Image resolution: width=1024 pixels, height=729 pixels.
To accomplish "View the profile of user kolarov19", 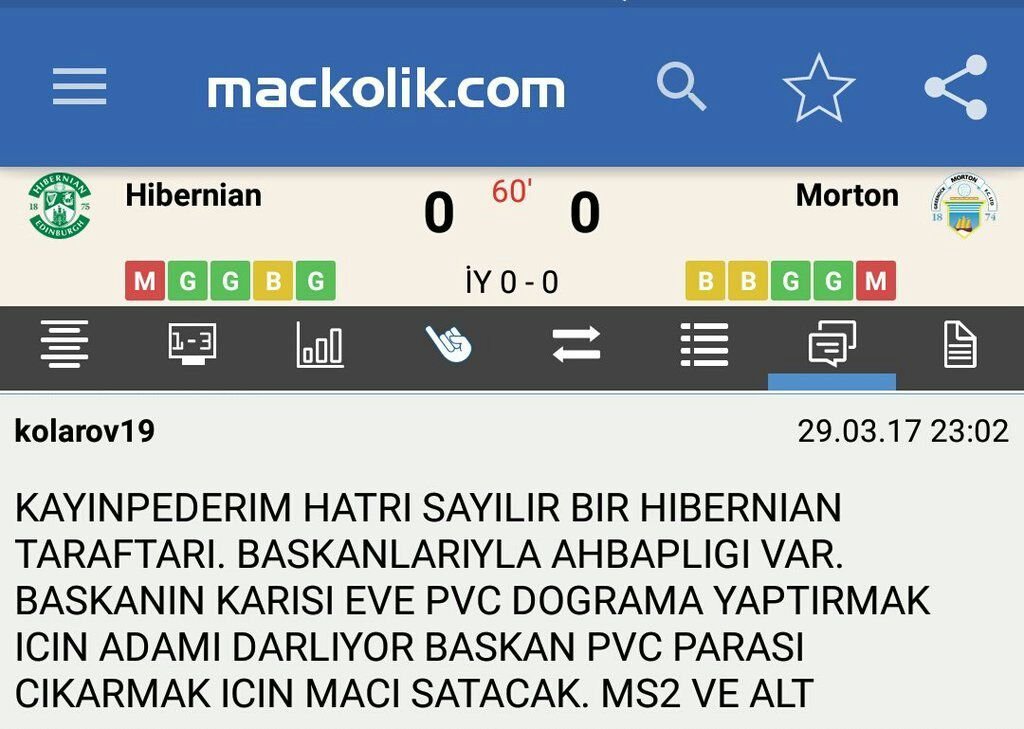I will [85, 431].
